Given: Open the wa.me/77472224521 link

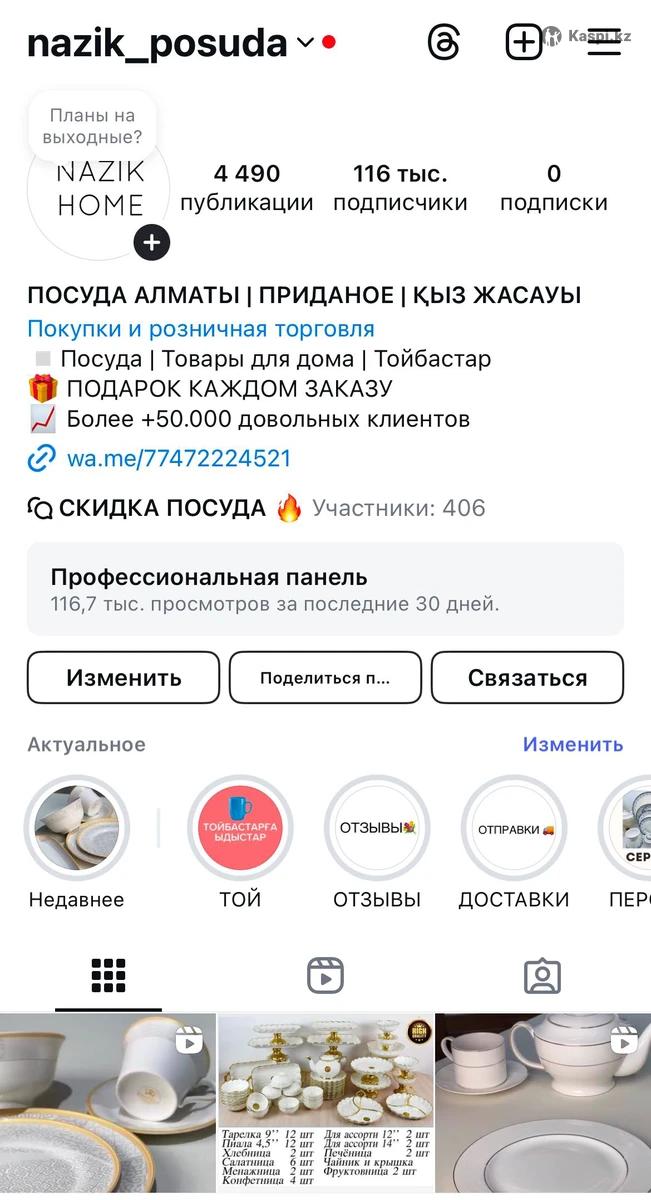Looking at the screenshot, I should coord(178,459).
